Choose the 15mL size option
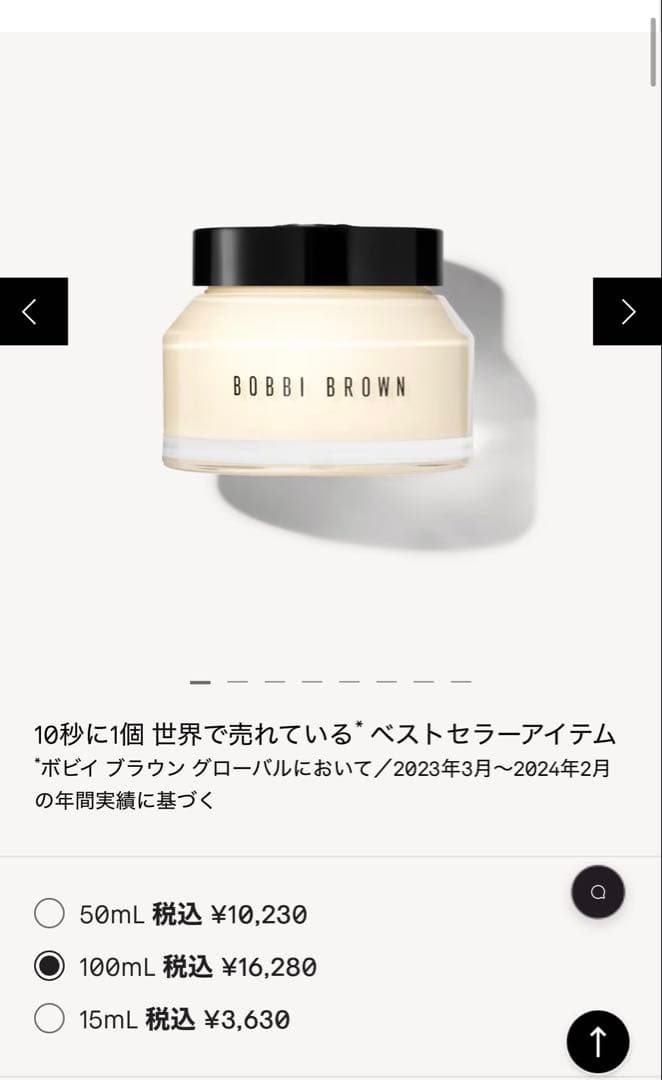Screen dimensions: 662x1080 click(49, 1019)
